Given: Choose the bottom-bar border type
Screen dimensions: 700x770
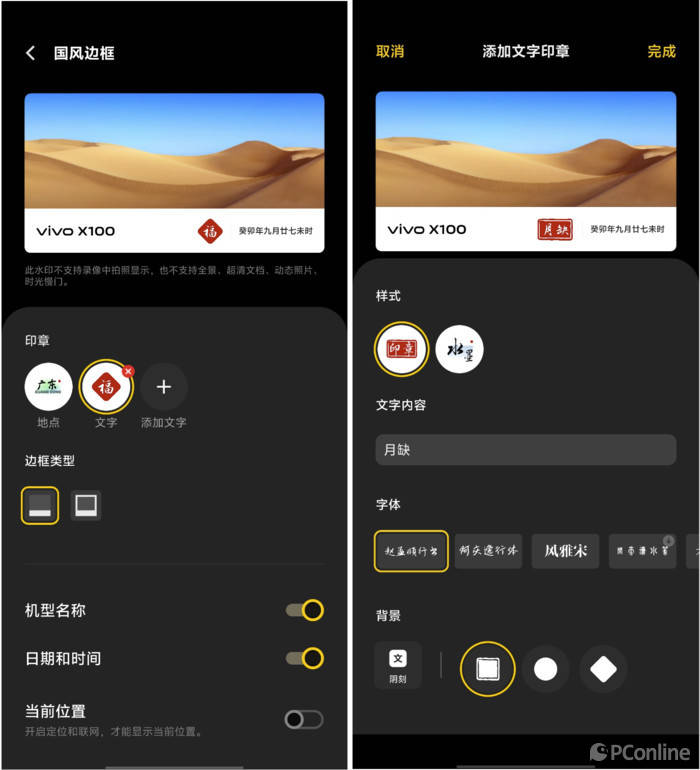Looking at the screenshot, I should point(40,506).
